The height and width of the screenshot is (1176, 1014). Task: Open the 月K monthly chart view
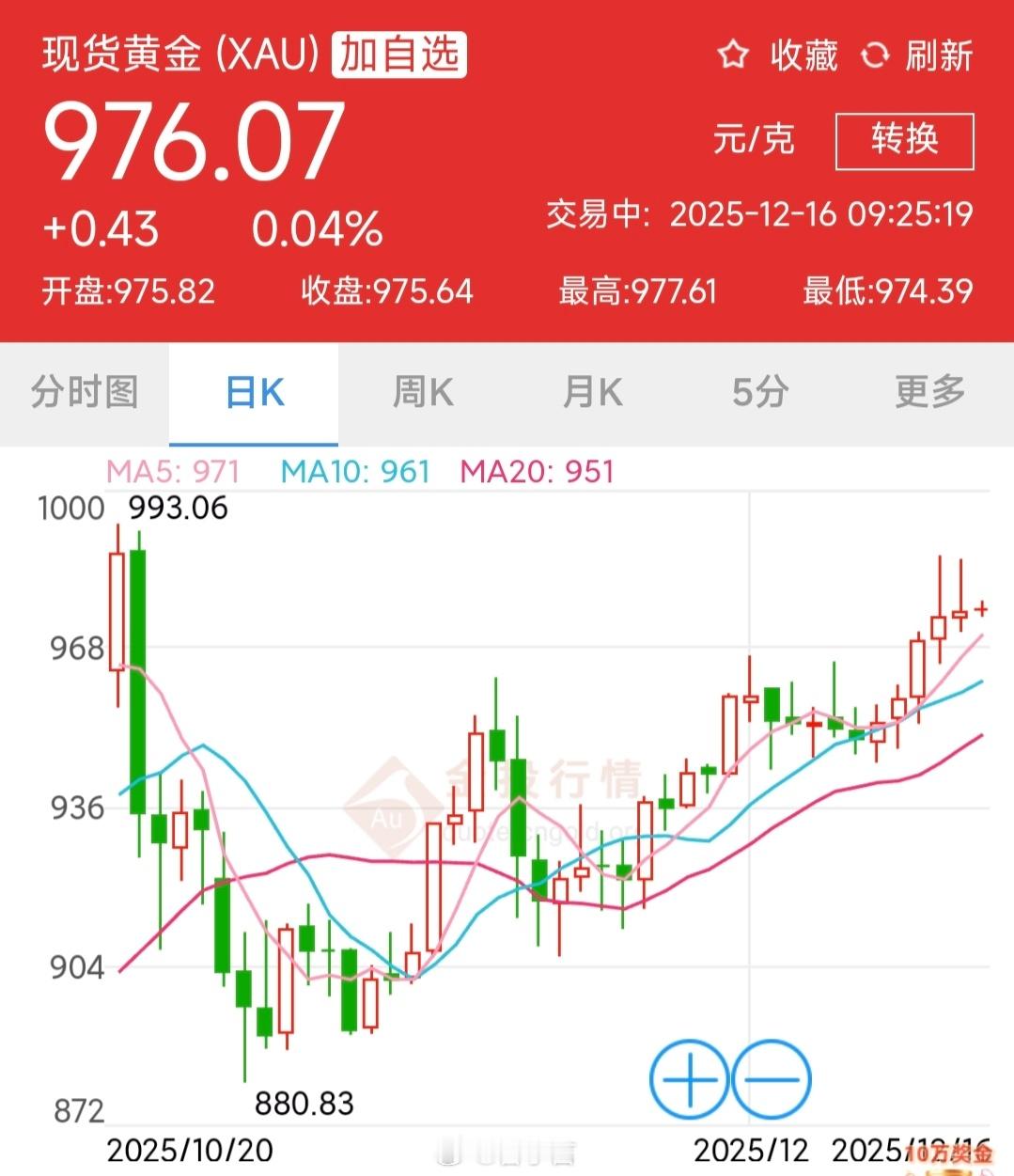point(590,392)
